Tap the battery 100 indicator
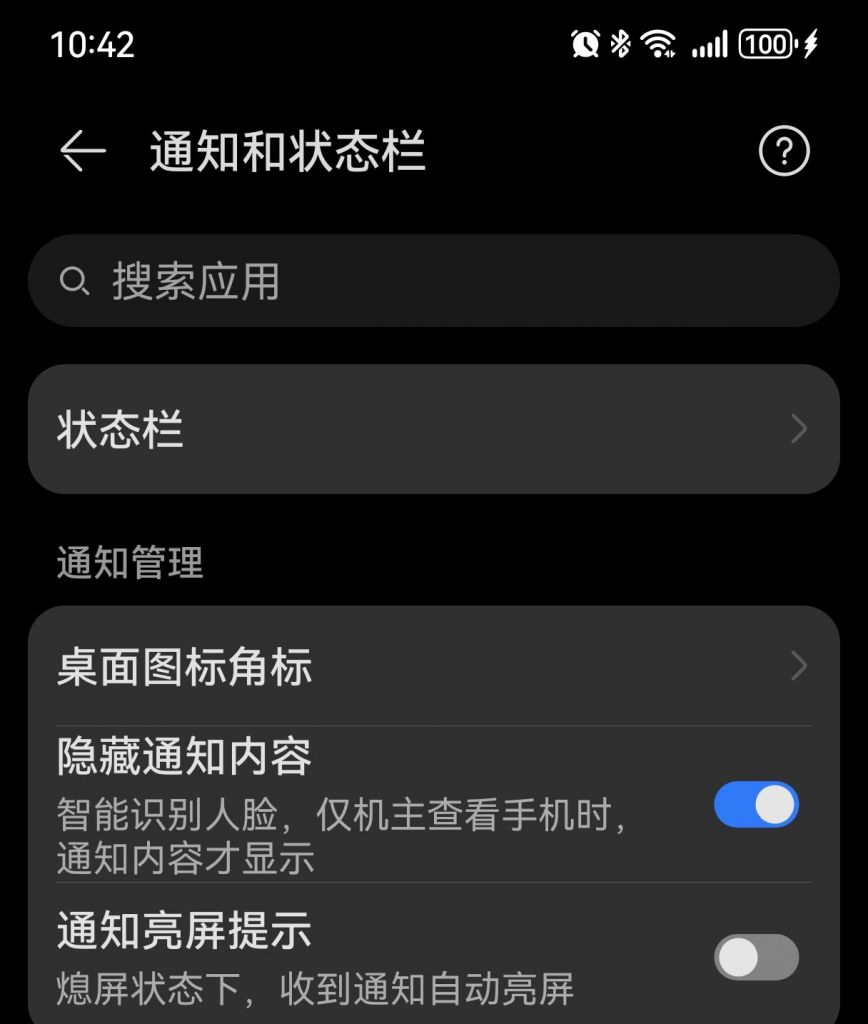 764,44
